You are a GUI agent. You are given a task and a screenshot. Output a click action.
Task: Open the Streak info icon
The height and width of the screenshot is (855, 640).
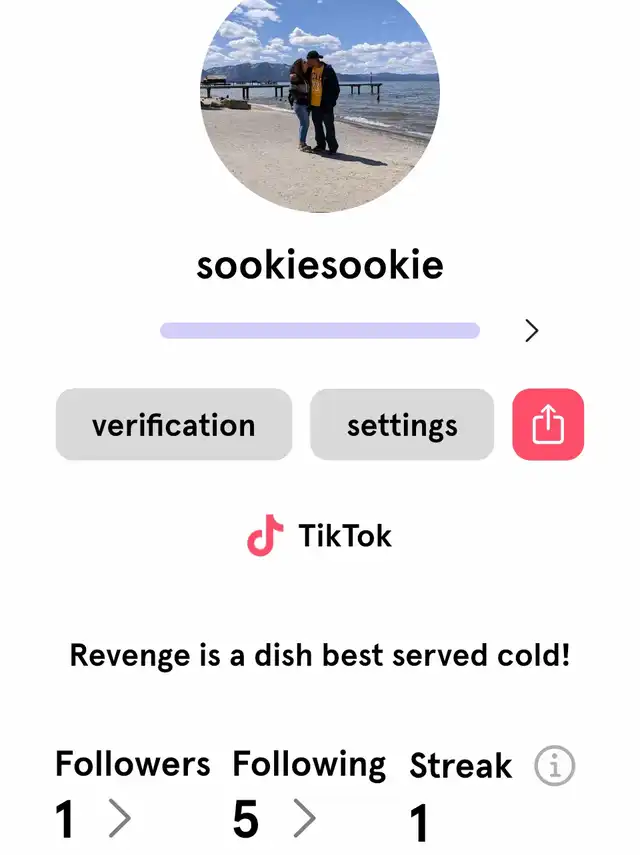[x=554, y=766]
